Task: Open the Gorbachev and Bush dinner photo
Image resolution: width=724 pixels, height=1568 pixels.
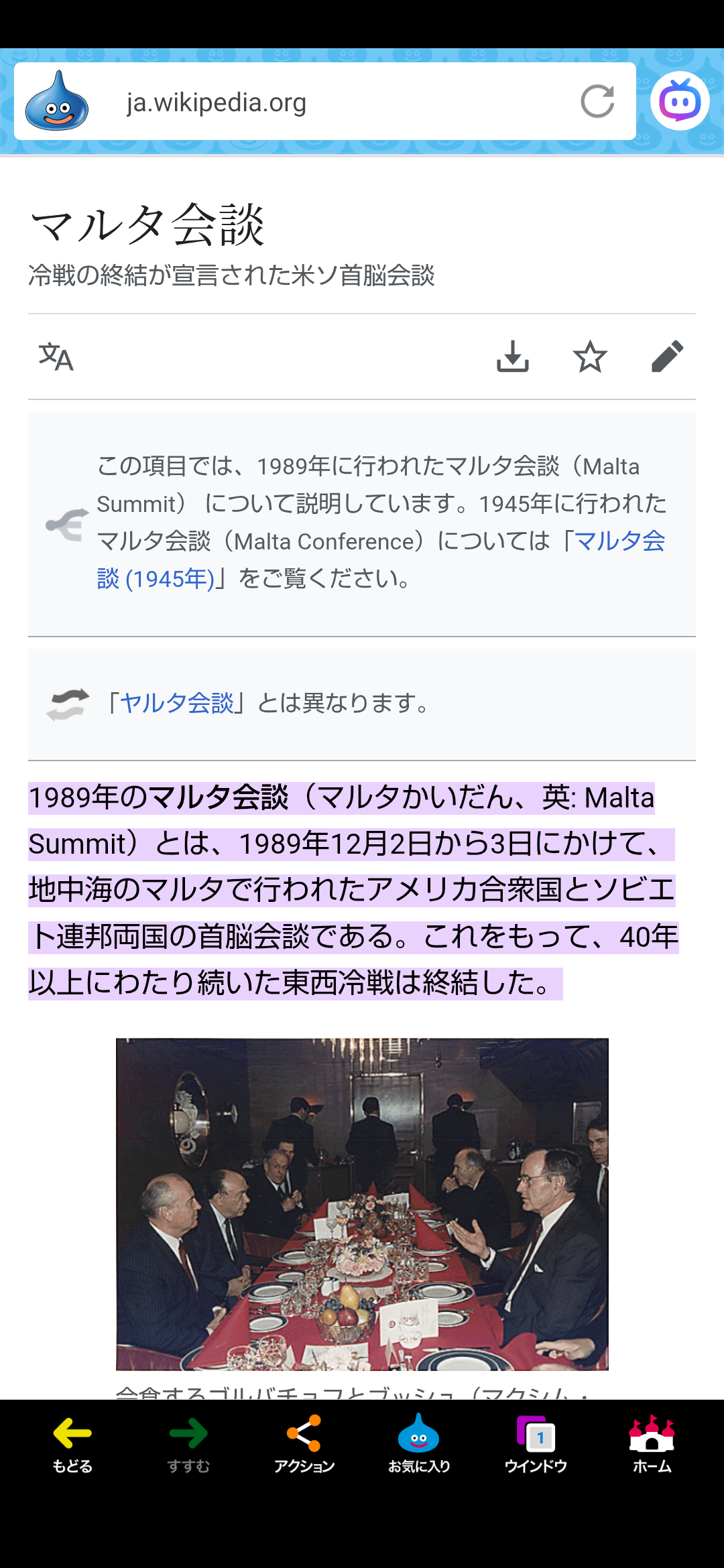Action: point(362,1203)
